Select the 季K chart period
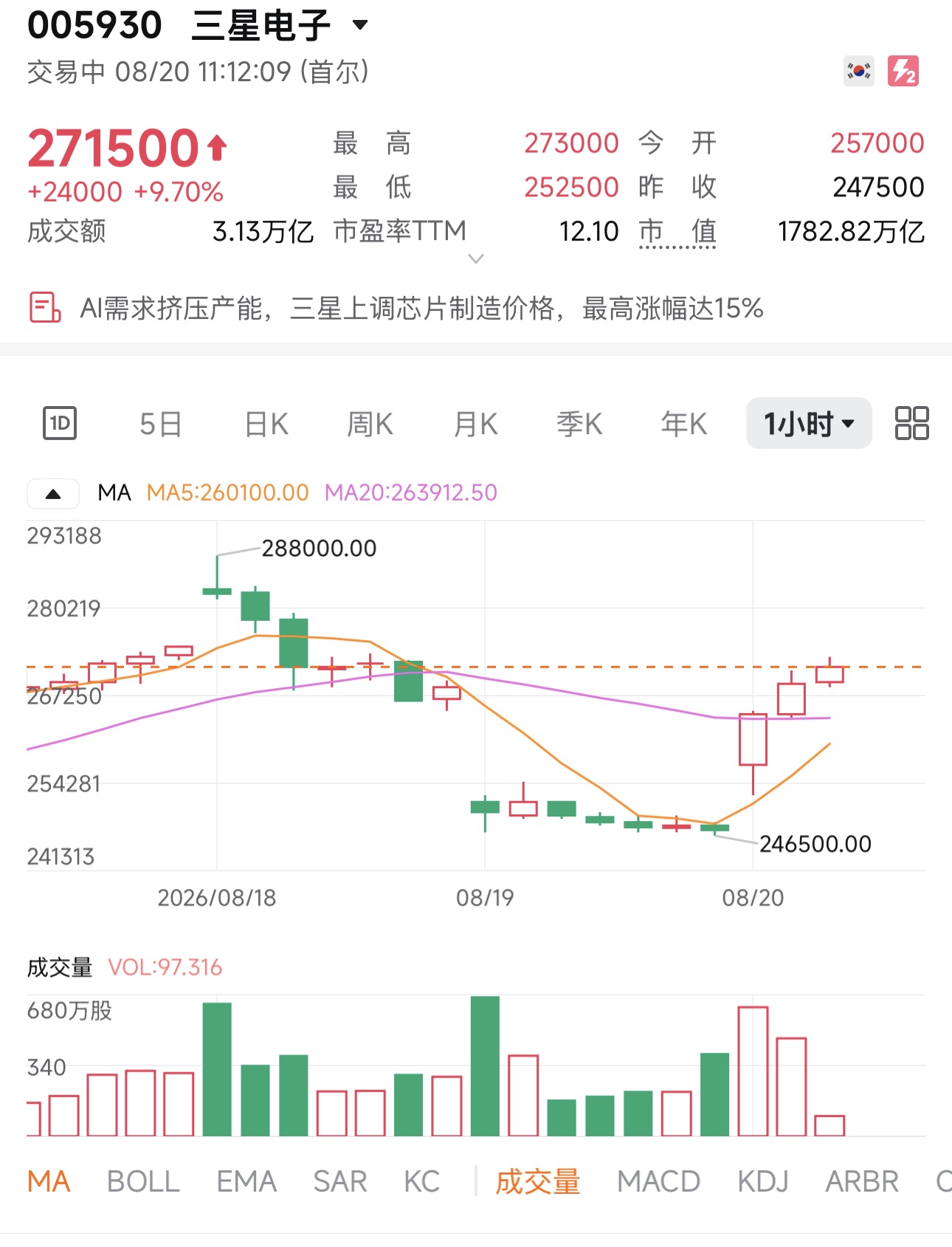 point(580,424)
